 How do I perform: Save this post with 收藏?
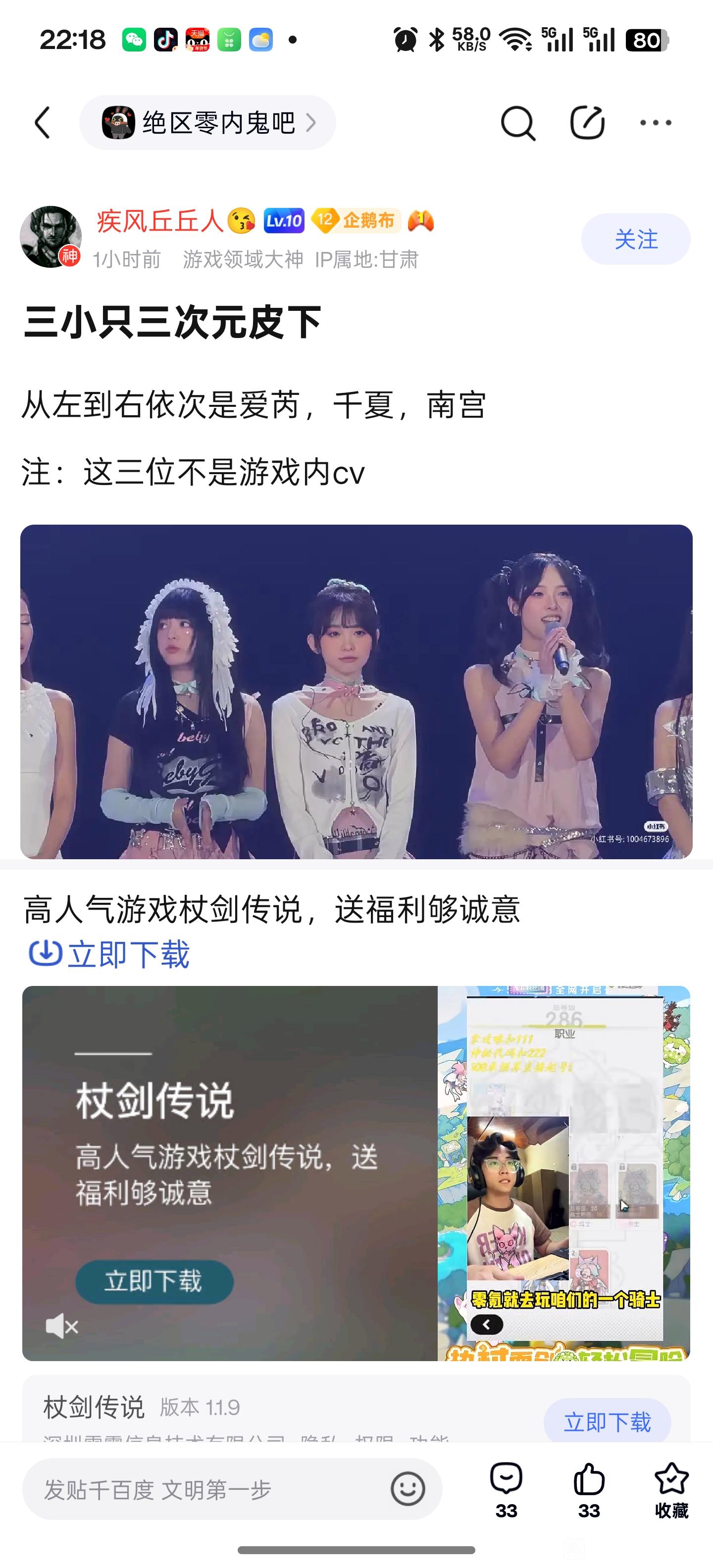tap(671, 1489)
